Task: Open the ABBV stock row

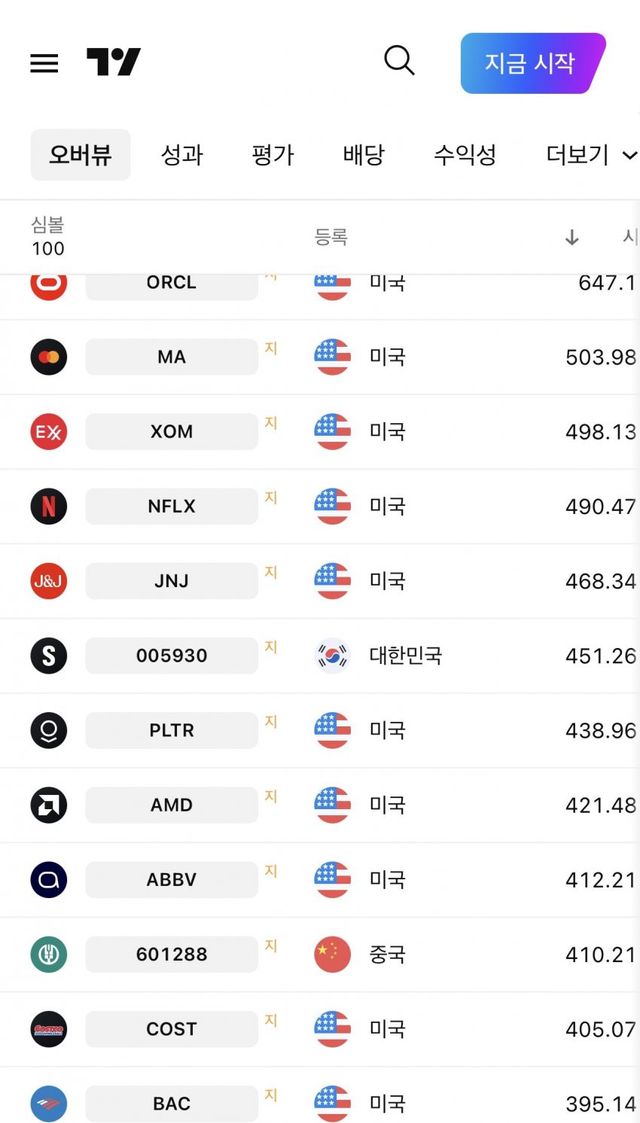Action: click(172, 880)
